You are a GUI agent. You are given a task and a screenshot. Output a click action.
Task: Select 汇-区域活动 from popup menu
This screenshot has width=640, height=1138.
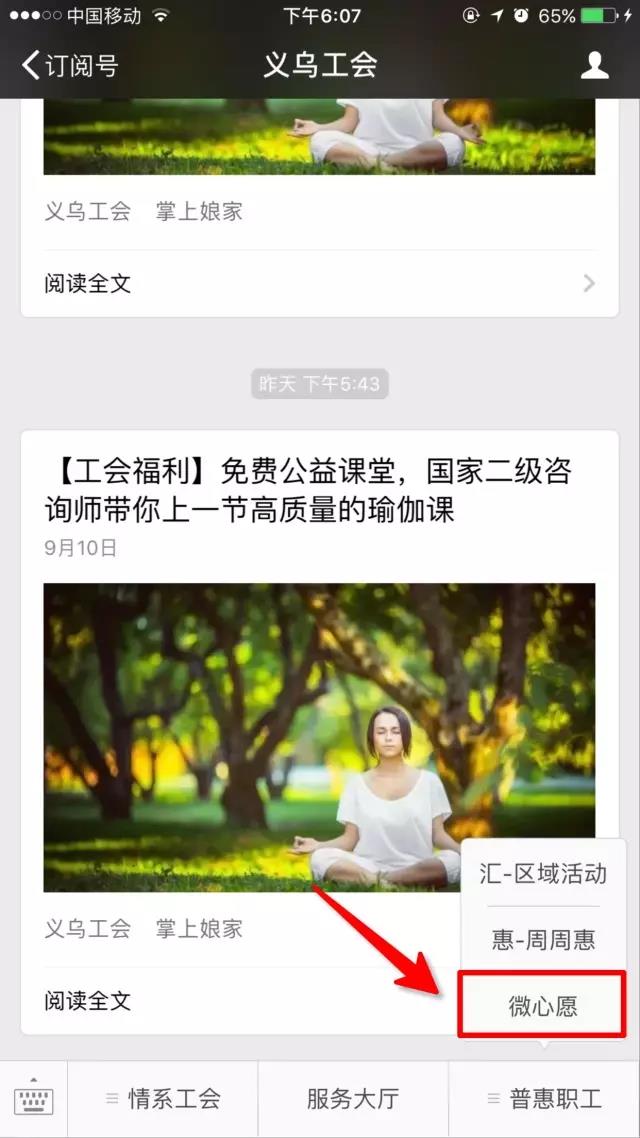pos(542,873)
